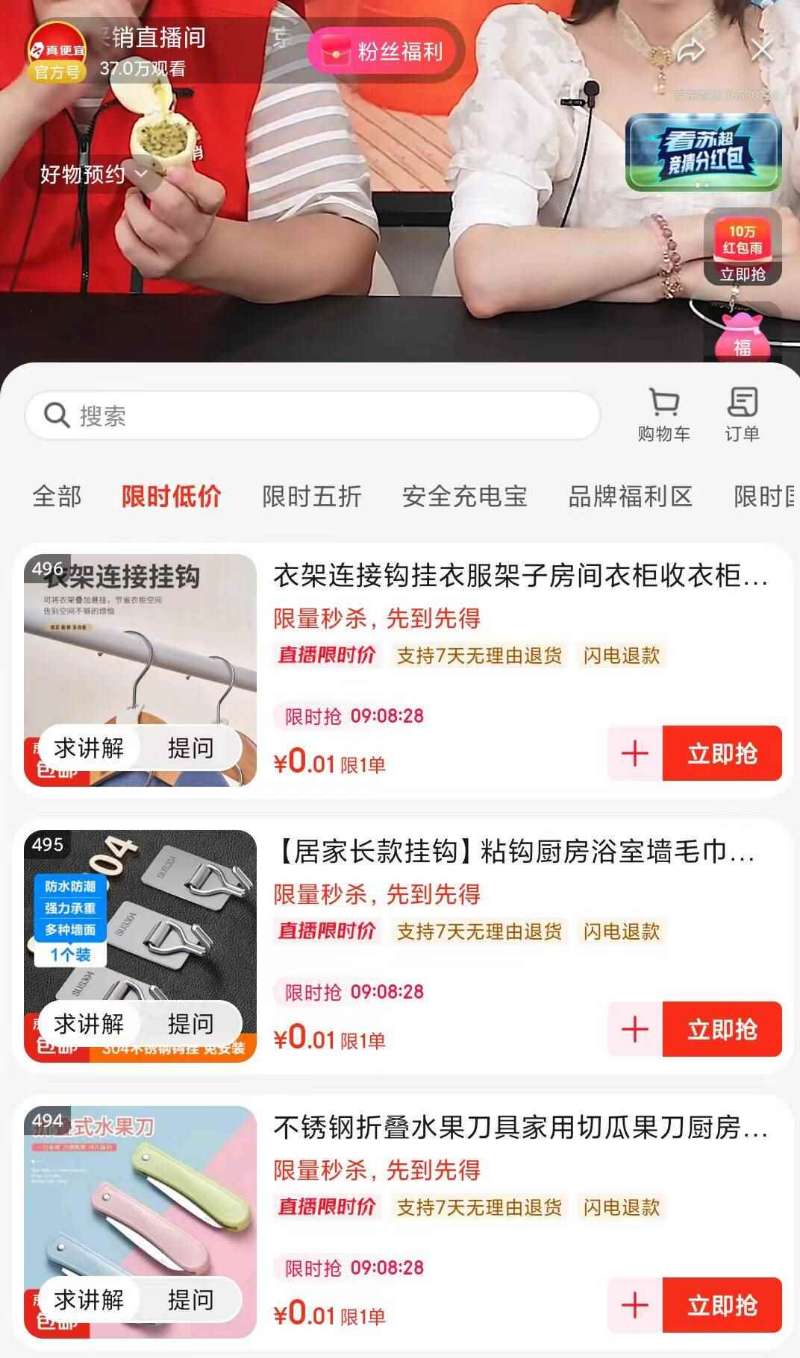The image size is (800, 1358).
Task: Switch to the 全部 tab
Action: [x=57, y=495]
